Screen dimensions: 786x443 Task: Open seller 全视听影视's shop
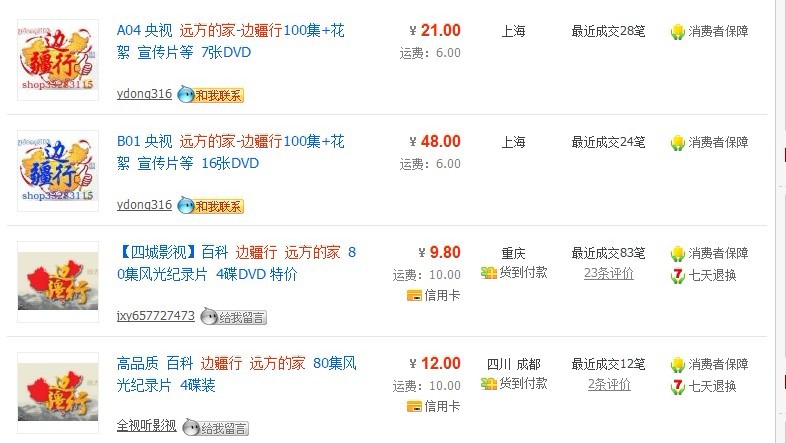(146, 426)
